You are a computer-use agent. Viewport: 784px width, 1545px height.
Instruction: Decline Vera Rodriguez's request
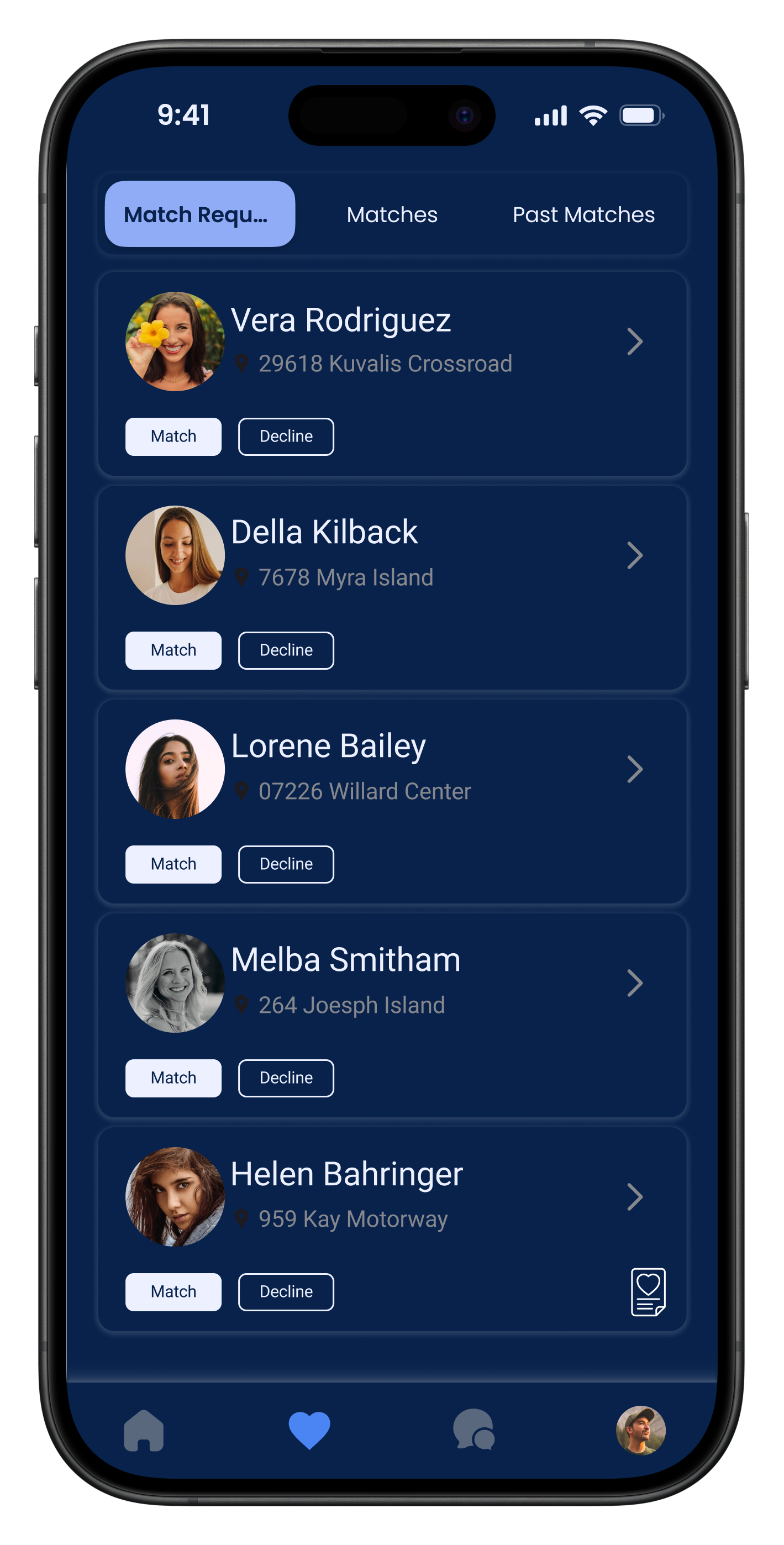pyautogui.click(x=286, y=436)
